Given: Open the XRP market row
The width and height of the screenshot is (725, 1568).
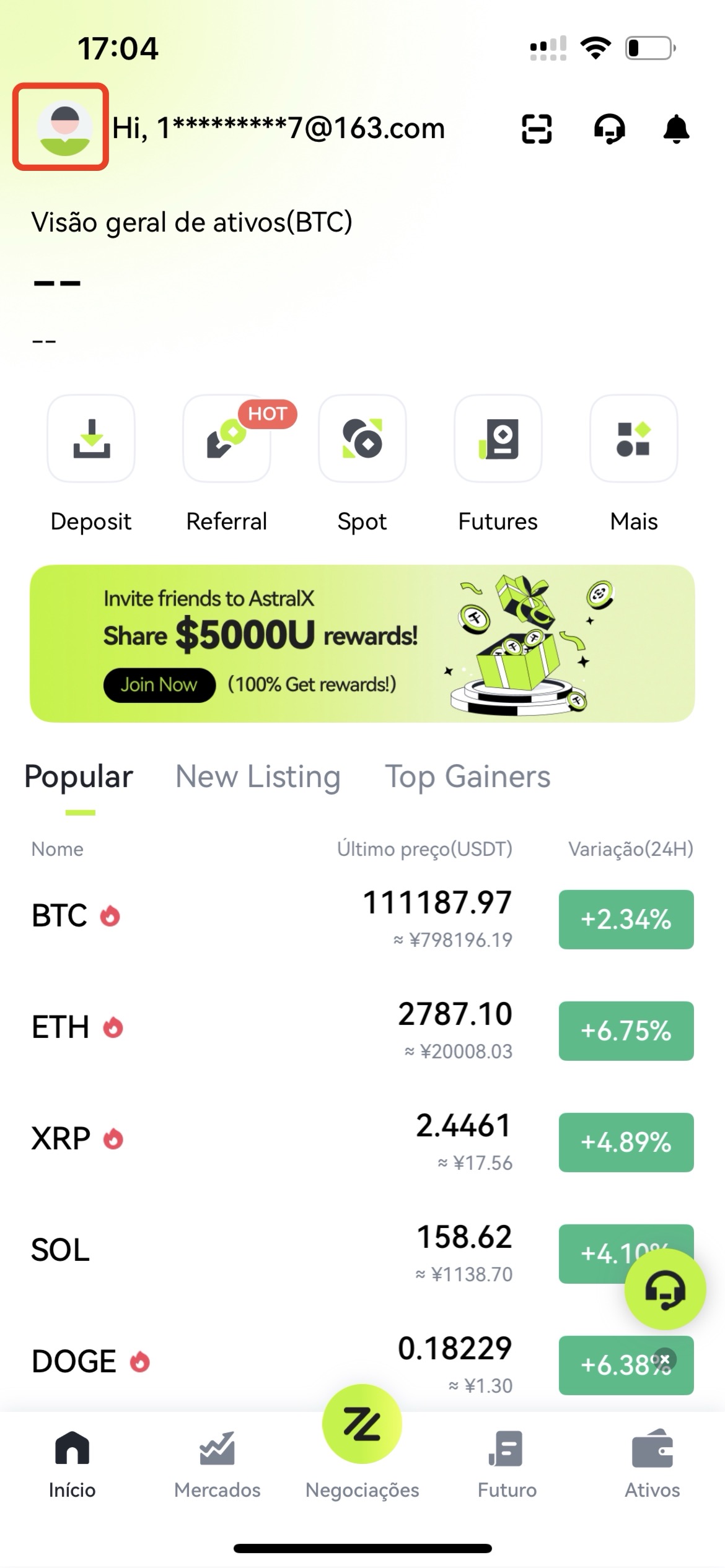Looking at the screenshot, I should coord(362,1142).
